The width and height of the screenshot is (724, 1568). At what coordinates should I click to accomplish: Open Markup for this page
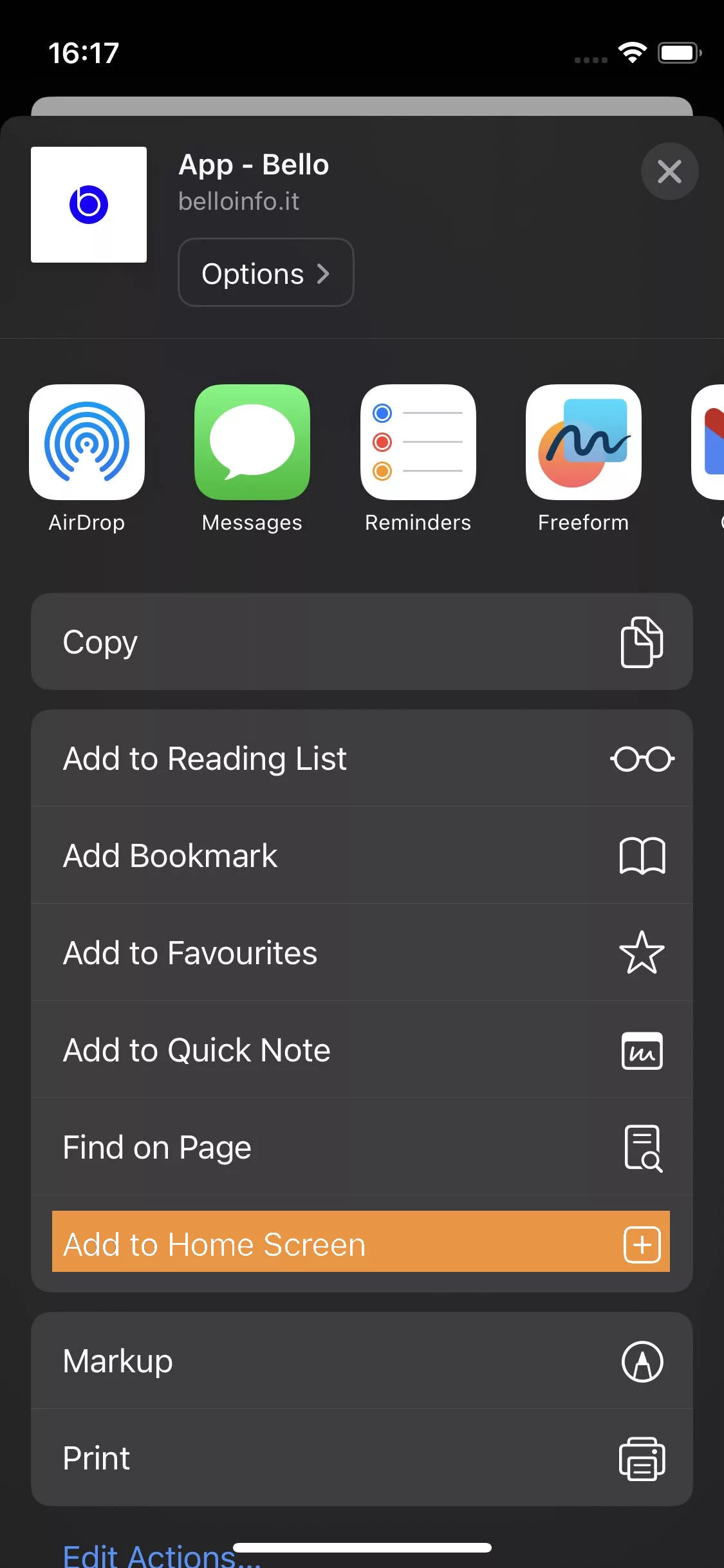pos(362,1361)
